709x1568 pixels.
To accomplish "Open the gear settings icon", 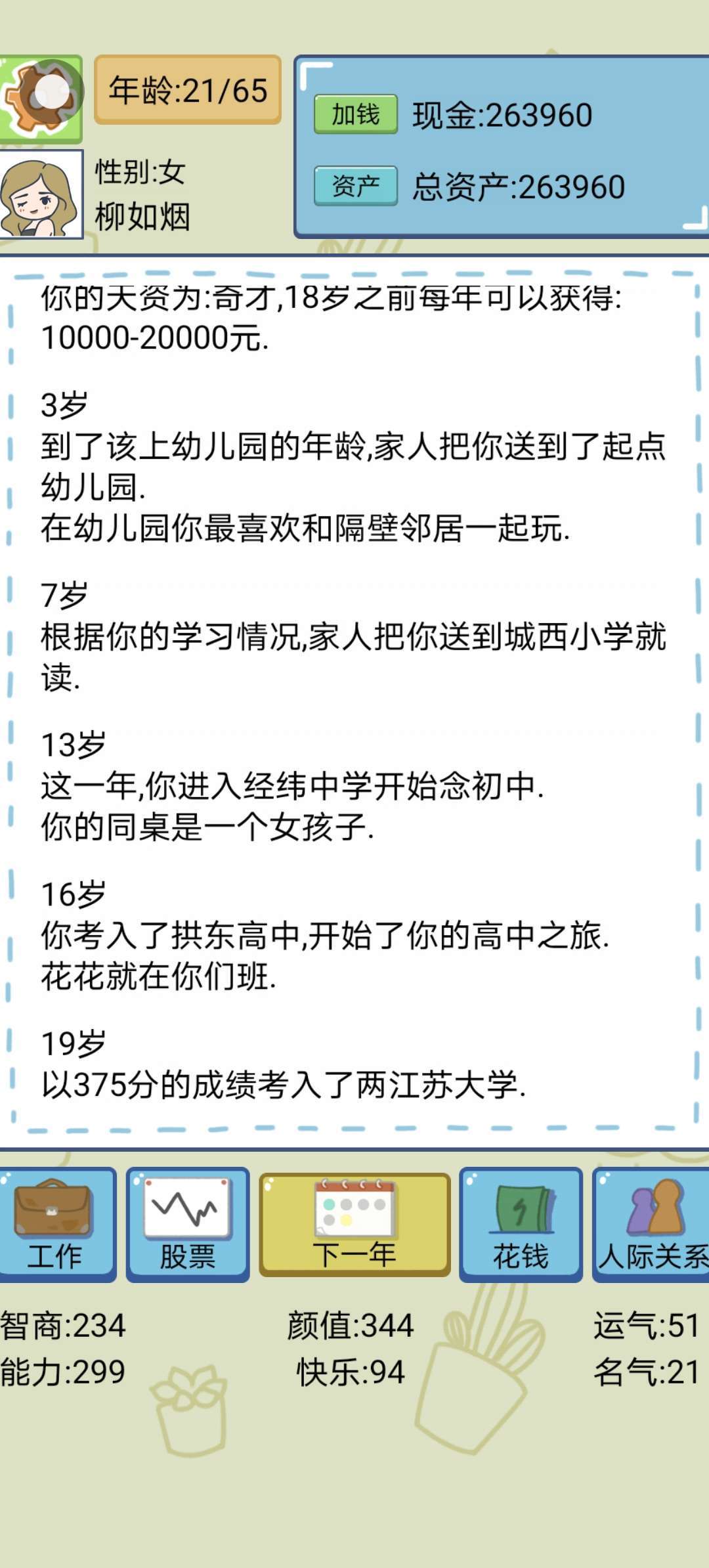I will click(x=39, y=98).
